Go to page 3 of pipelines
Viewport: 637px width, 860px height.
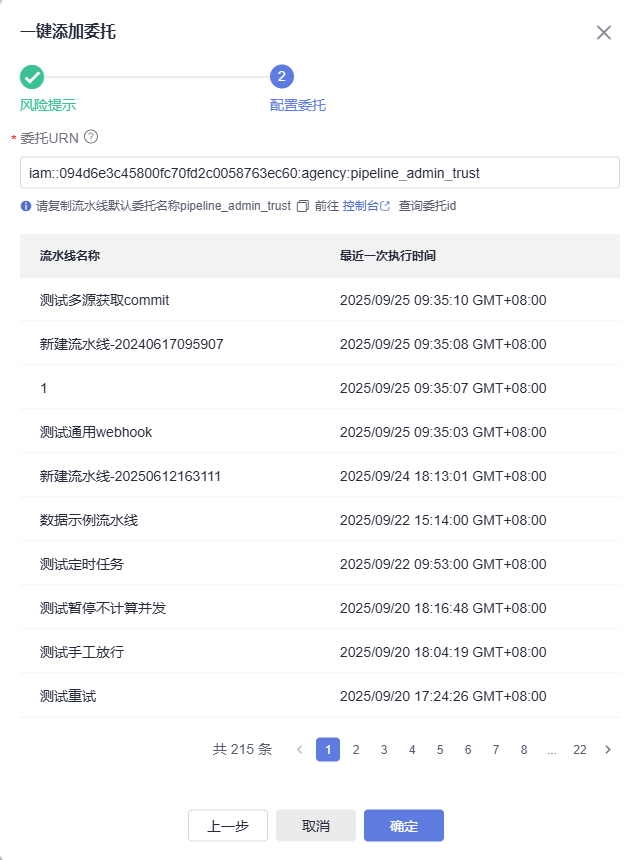384,749
